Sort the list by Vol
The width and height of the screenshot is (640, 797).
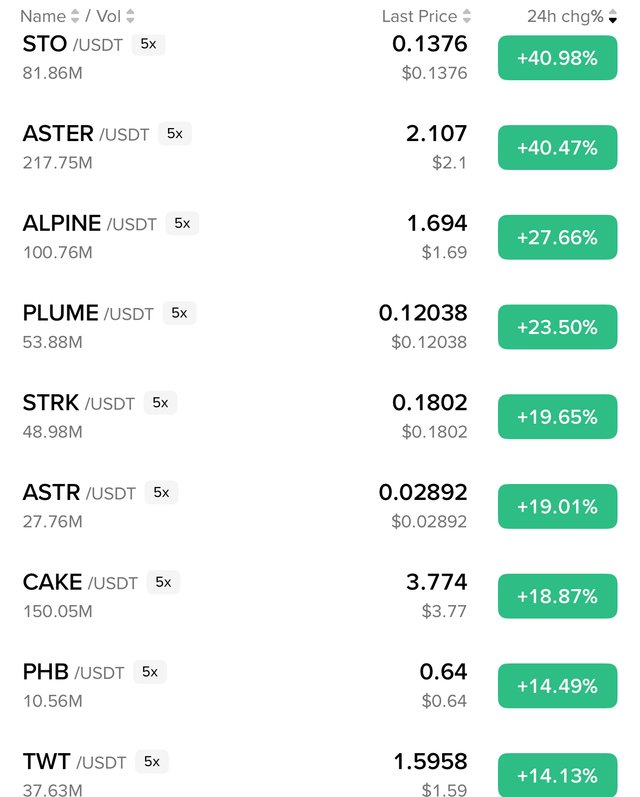pyautogui.click(x=114, y=16)
